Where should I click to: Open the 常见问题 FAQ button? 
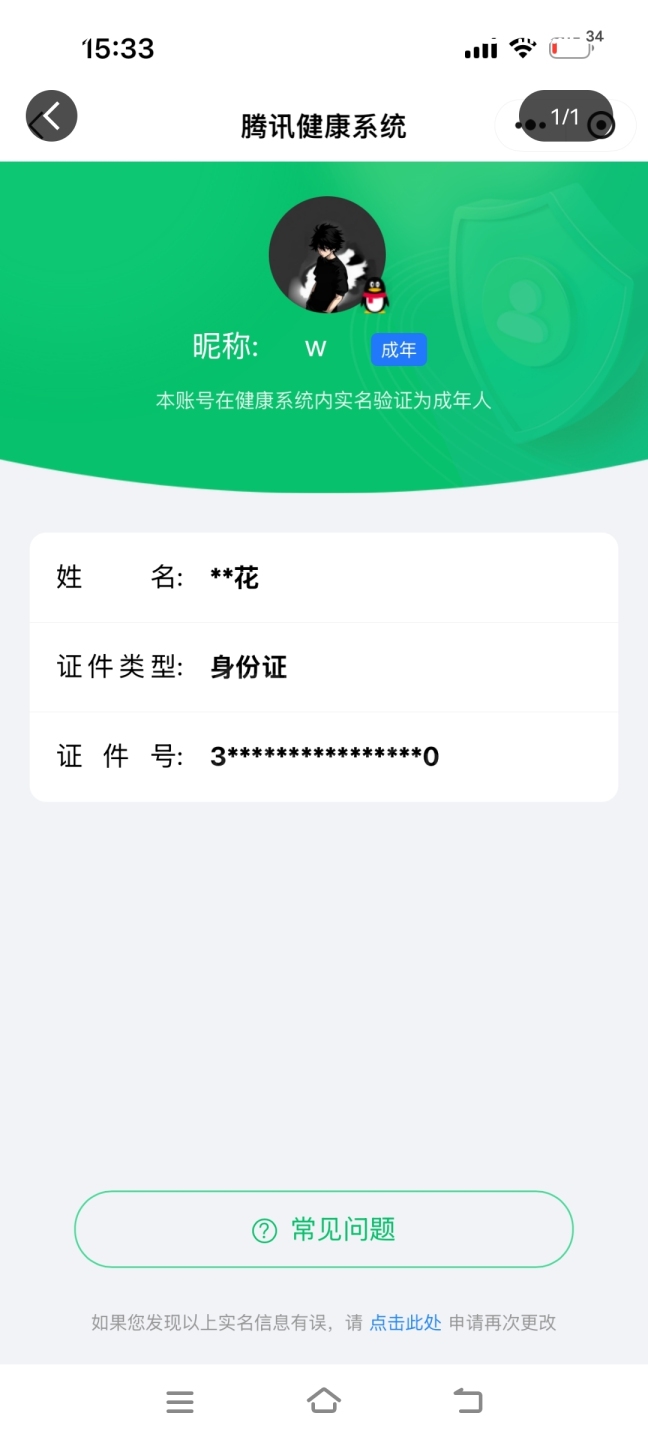[324, 1229]
